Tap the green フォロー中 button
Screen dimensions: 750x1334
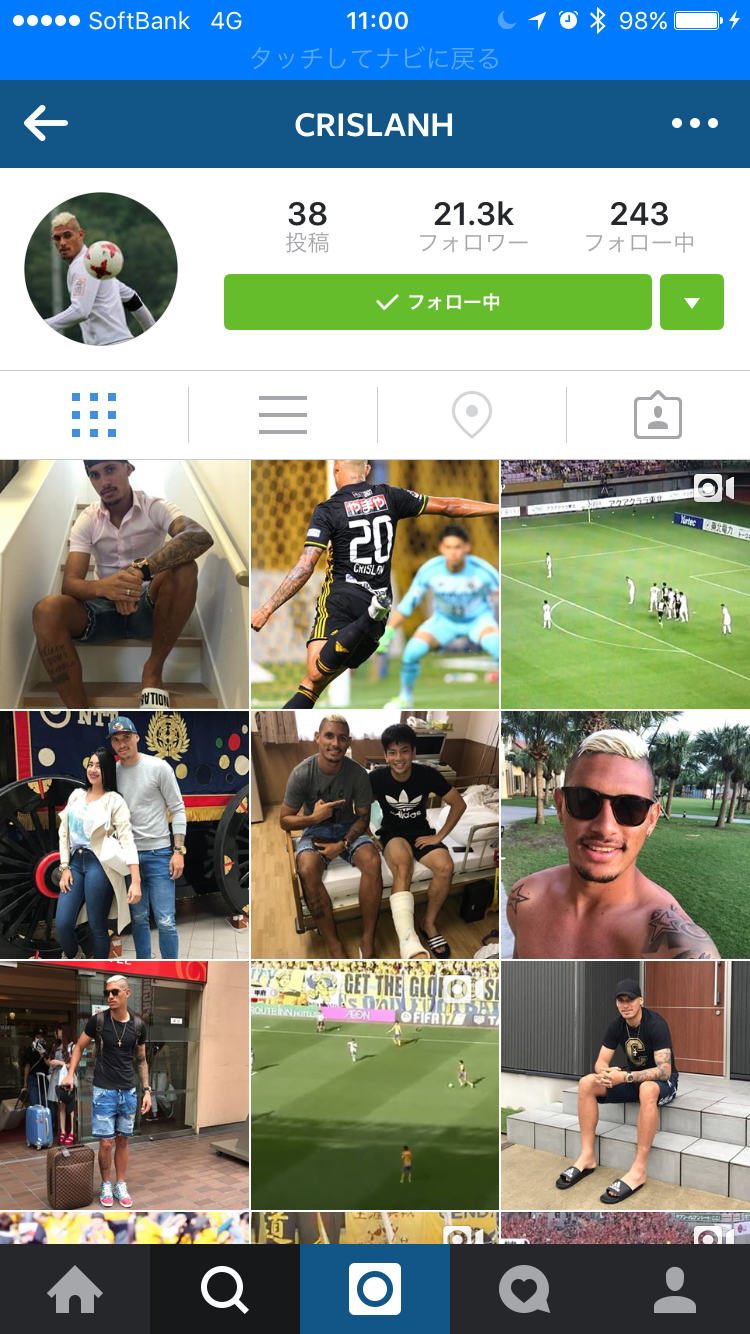438,302
